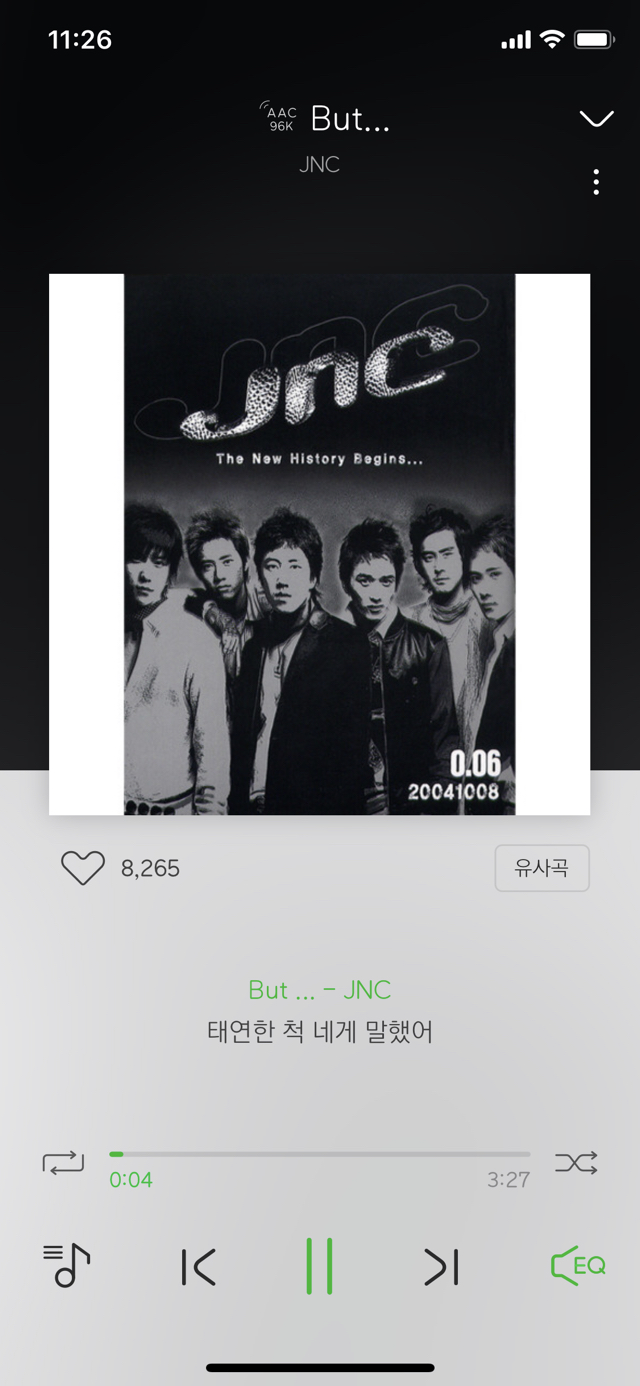The width and height of the screenshot is (640, 1386).
Task: Open the full lyrics view
Action: (x=320, y=1031)
